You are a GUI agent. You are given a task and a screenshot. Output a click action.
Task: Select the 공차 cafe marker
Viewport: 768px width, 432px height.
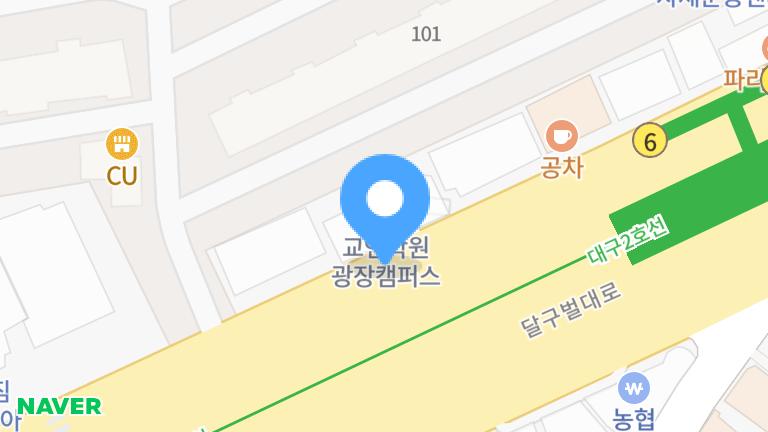pyautogui.click(x=562, y=135)
